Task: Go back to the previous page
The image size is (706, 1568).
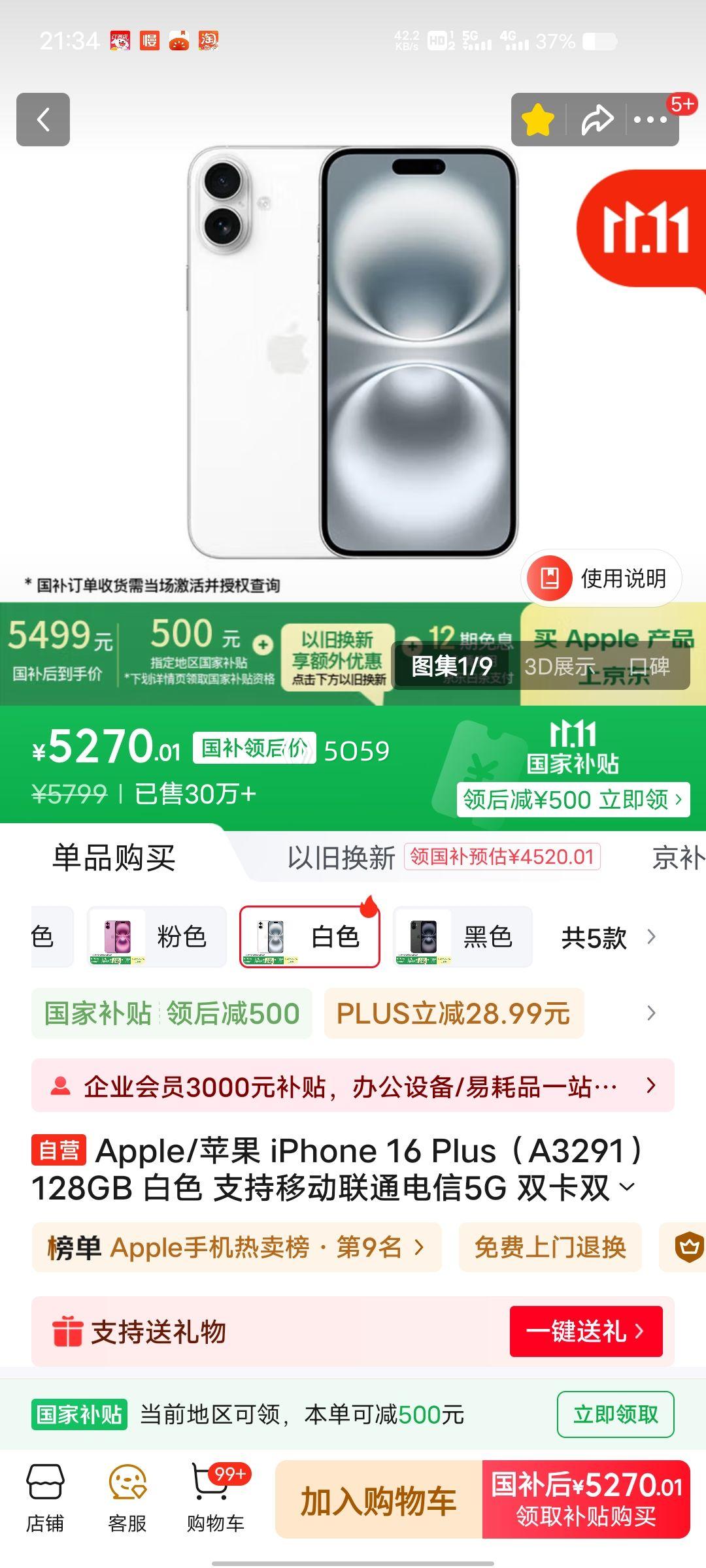Action: point(43,120)
